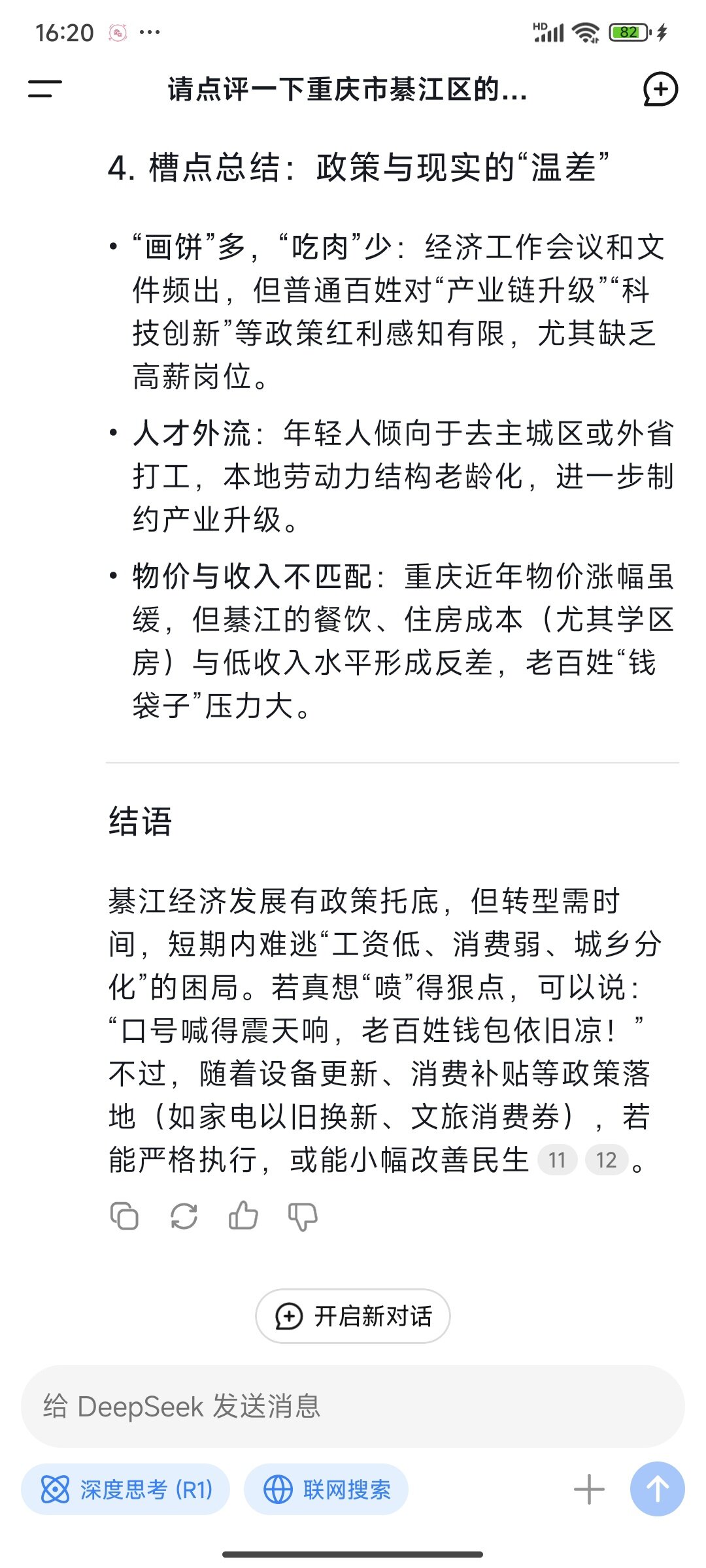Open the side drawer menu
Viewport: 706px width, 1568px height.
tap(44, 89)
